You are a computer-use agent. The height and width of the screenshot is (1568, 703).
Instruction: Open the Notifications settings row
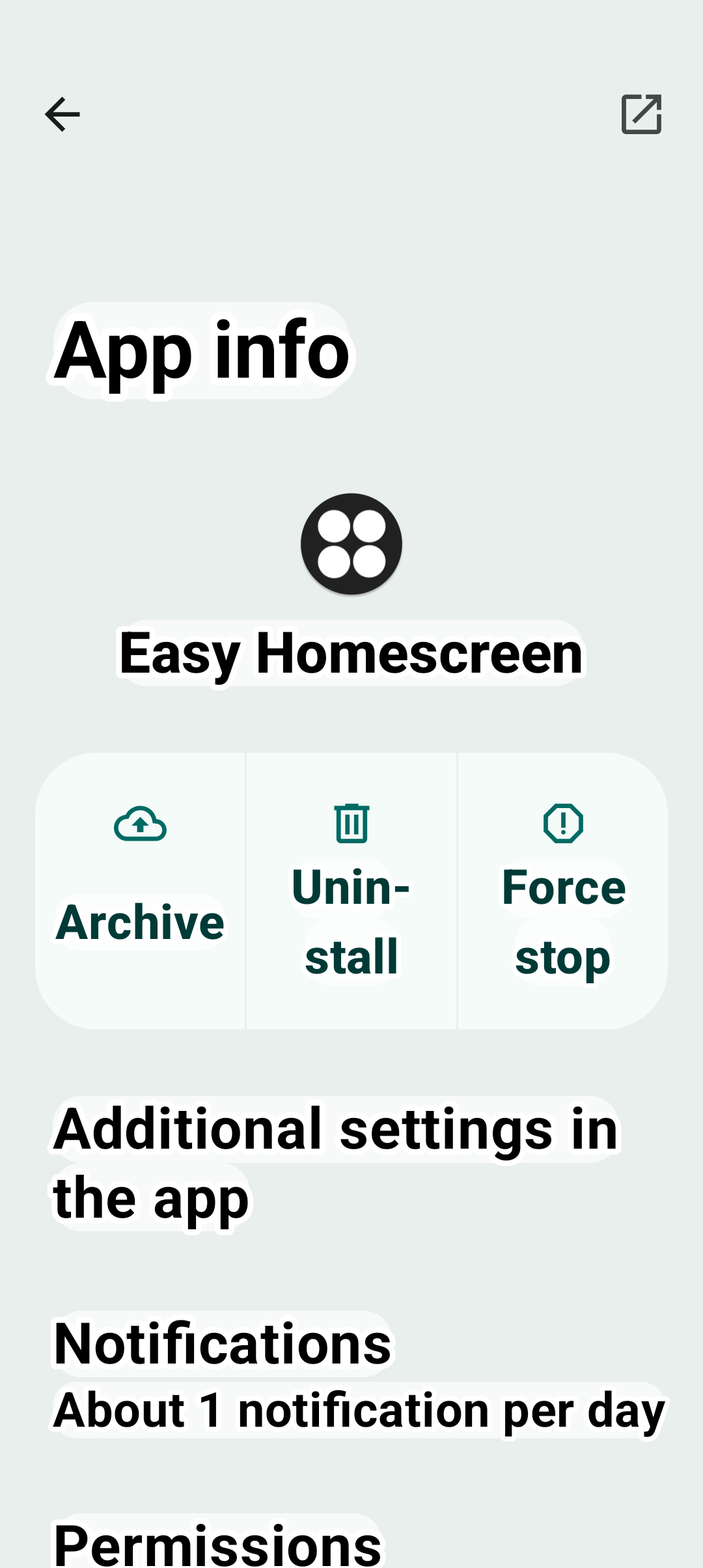[x=351, y=1376]
